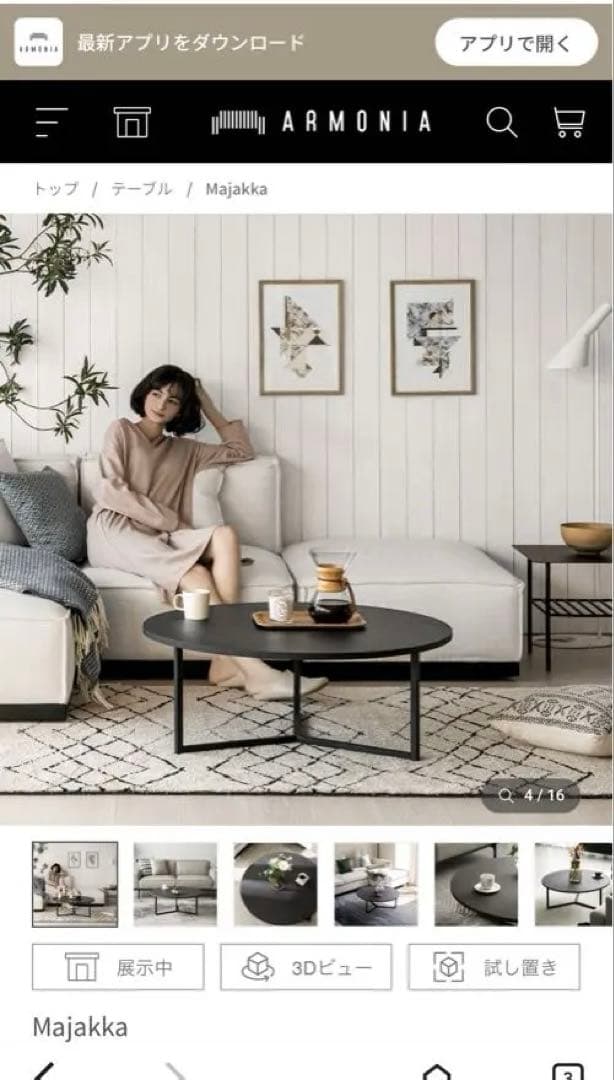Go to トップ breadcrumb
This screenshot has width=614, height=1080.
pyautogui.click(x=55, y=188)
